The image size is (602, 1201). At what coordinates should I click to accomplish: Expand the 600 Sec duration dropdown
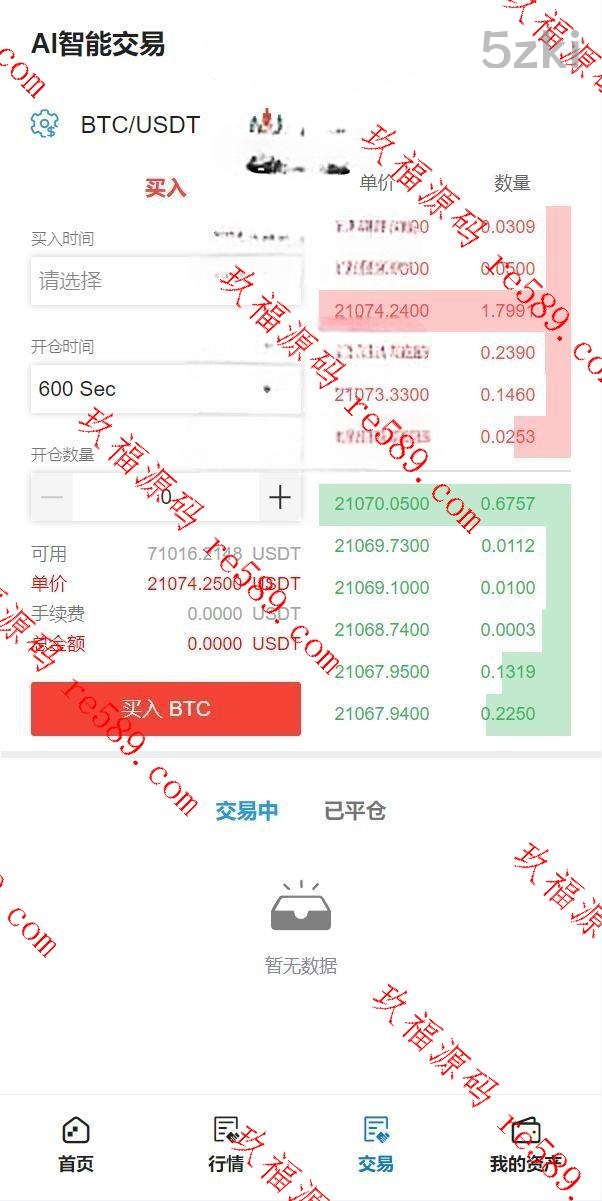coord(165,389)
